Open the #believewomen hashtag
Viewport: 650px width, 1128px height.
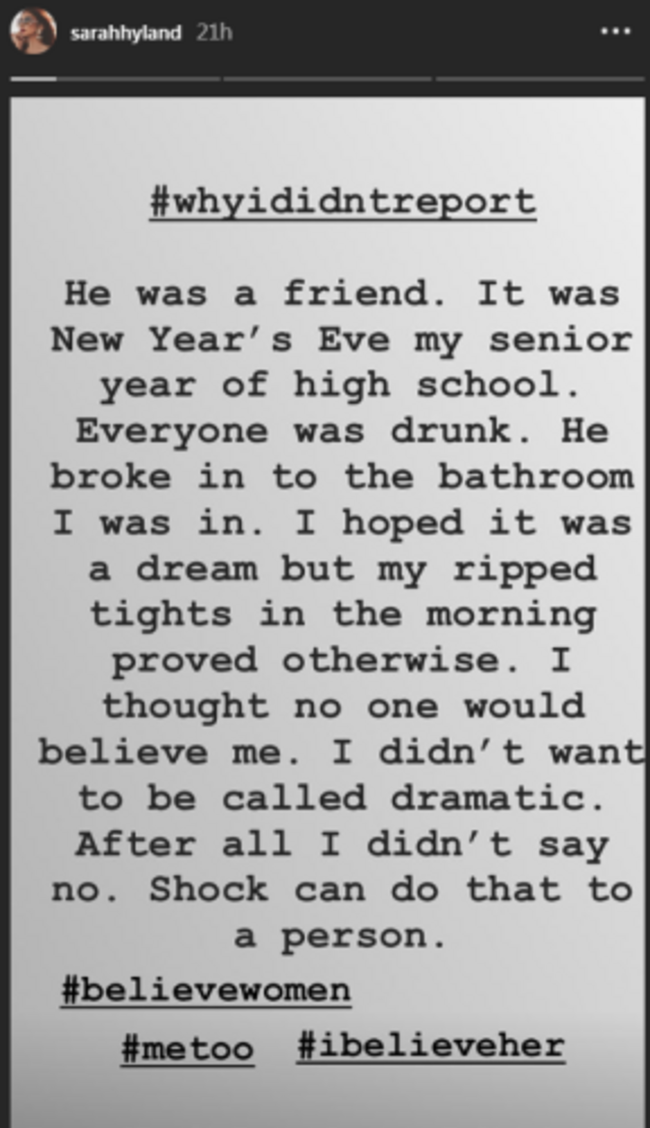(205, 990)
